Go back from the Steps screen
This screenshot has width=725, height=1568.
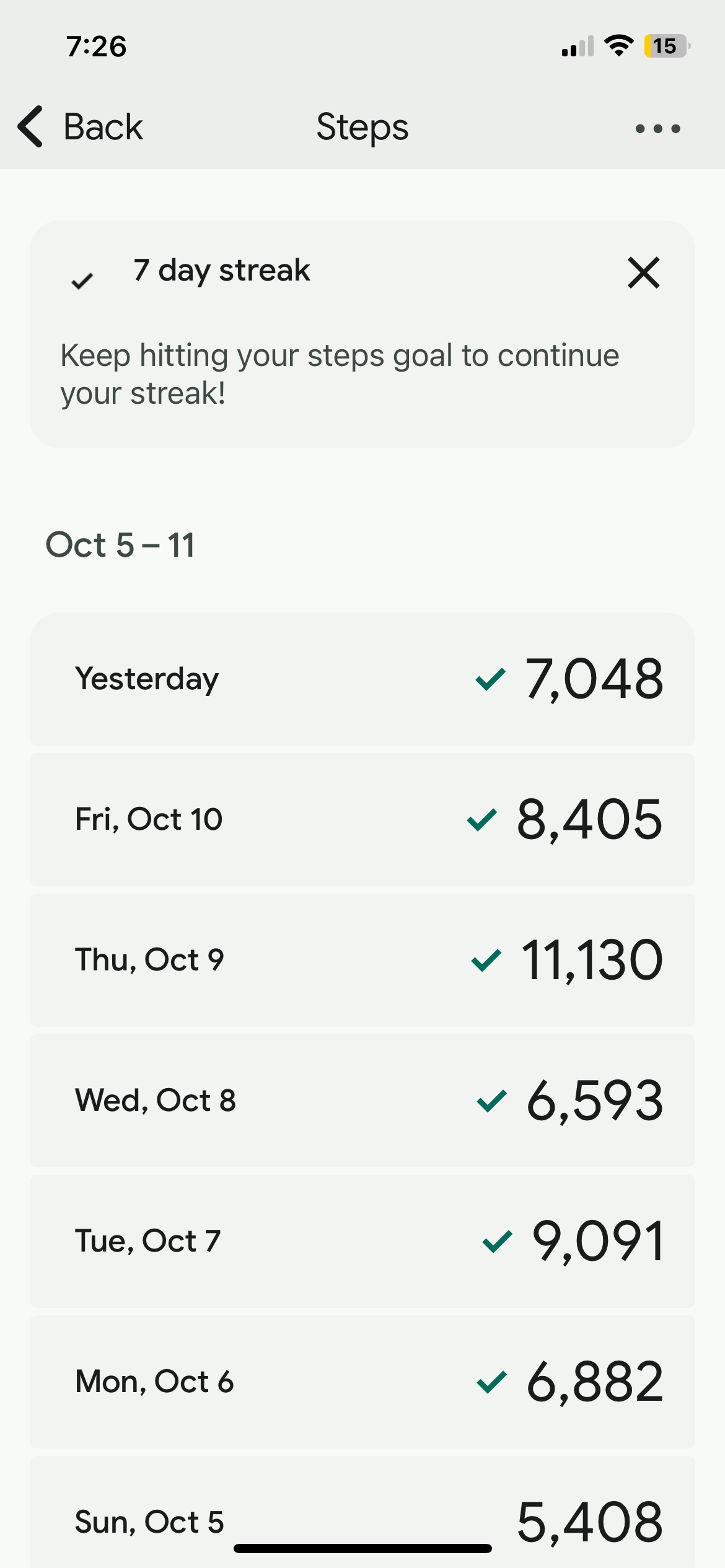click(81, 127)
